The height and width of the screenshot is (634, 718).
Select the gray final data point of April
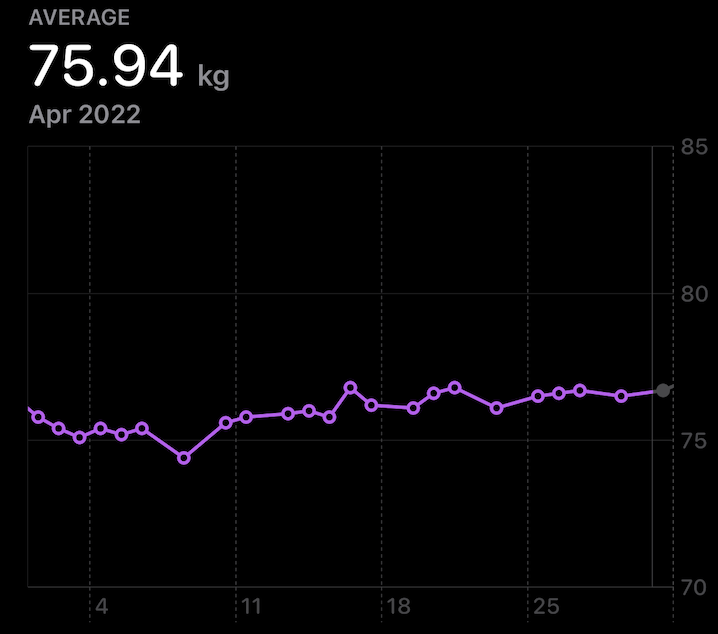click(x=663, y=390)
